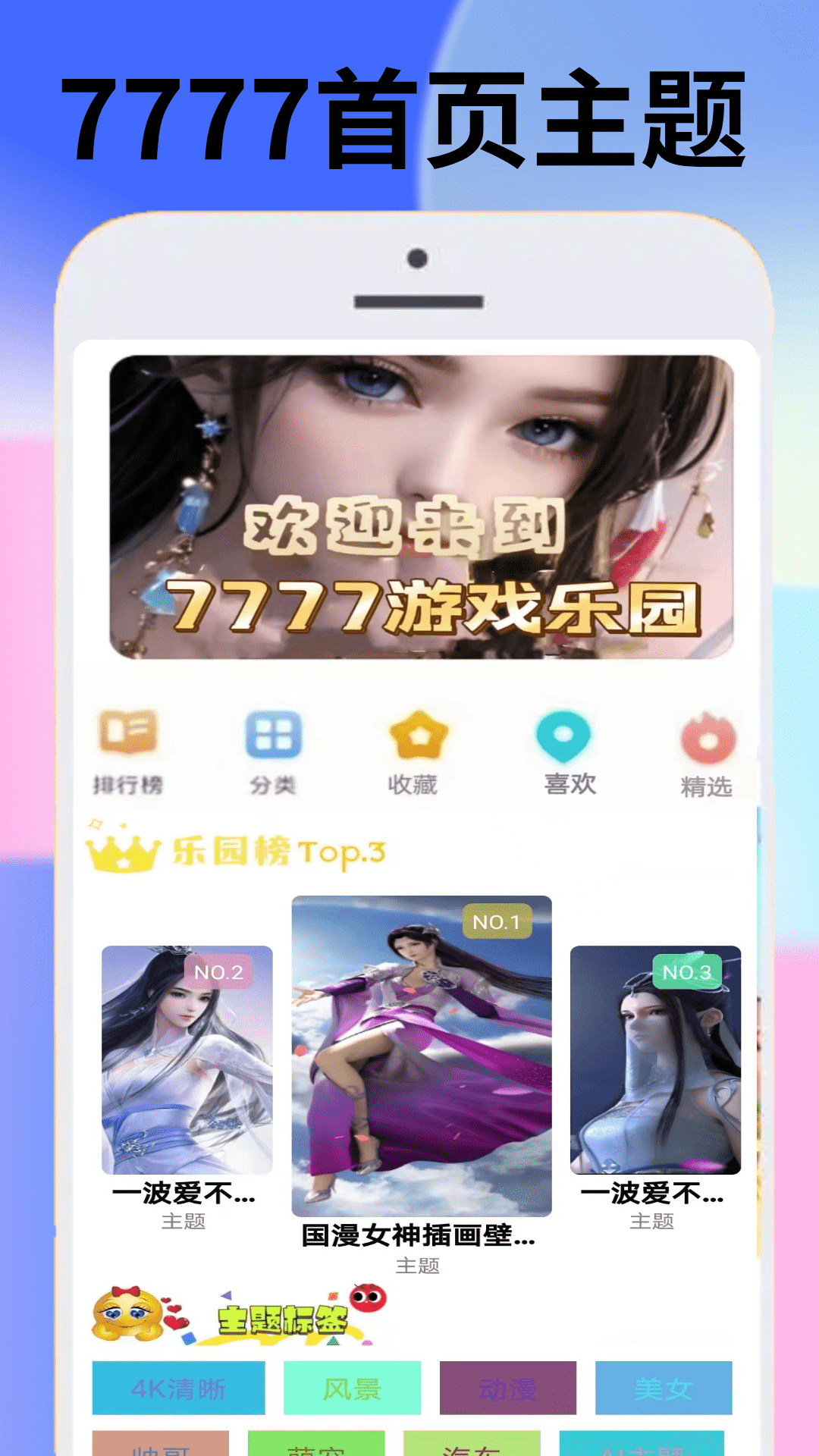Open the 国漫女神插画壁 theme title
The width and height of the screenshot is (819, 1456).
(x=417, y=1236)
